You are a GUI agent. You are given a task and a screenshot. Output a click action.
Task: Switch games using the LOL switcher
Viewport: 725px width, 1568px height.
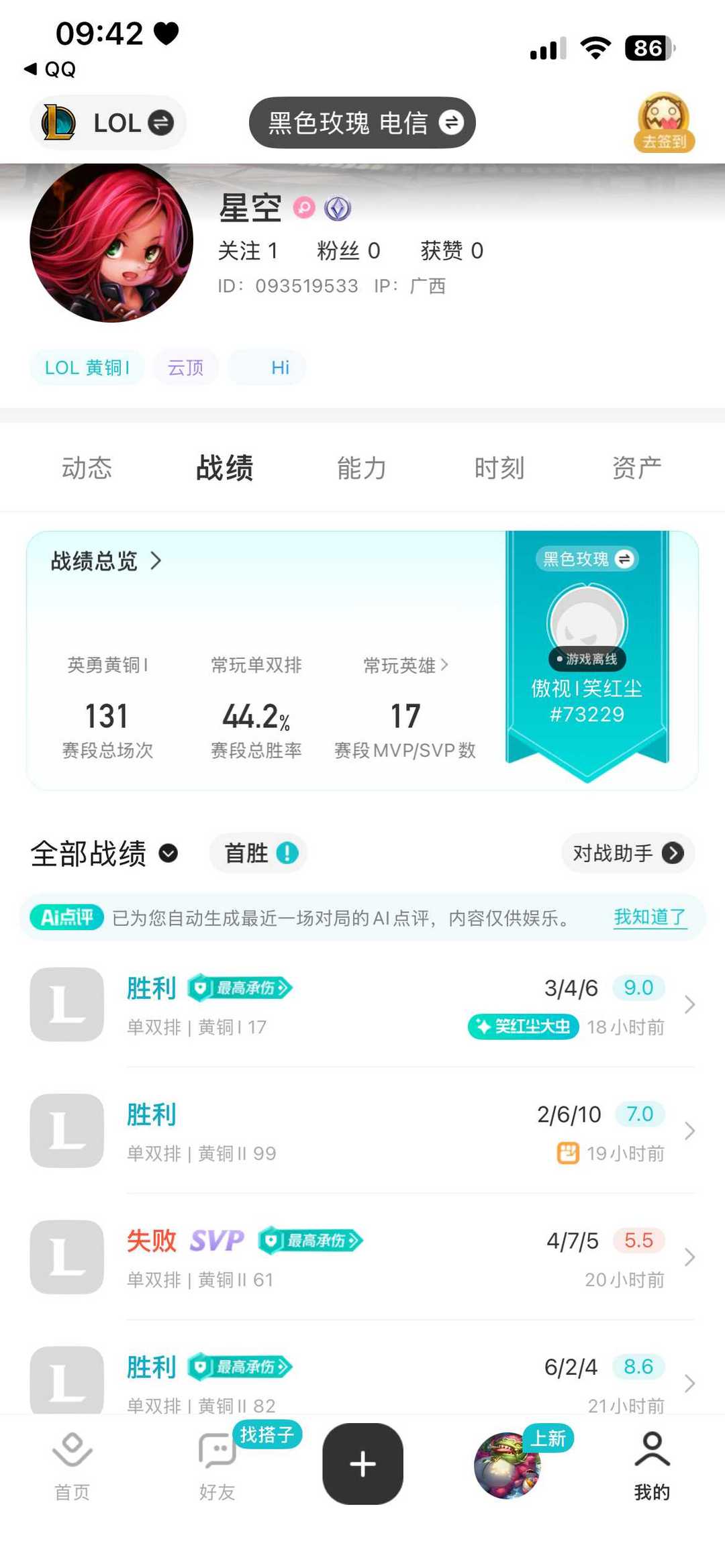pyautogui.click(x=108, y=123)
